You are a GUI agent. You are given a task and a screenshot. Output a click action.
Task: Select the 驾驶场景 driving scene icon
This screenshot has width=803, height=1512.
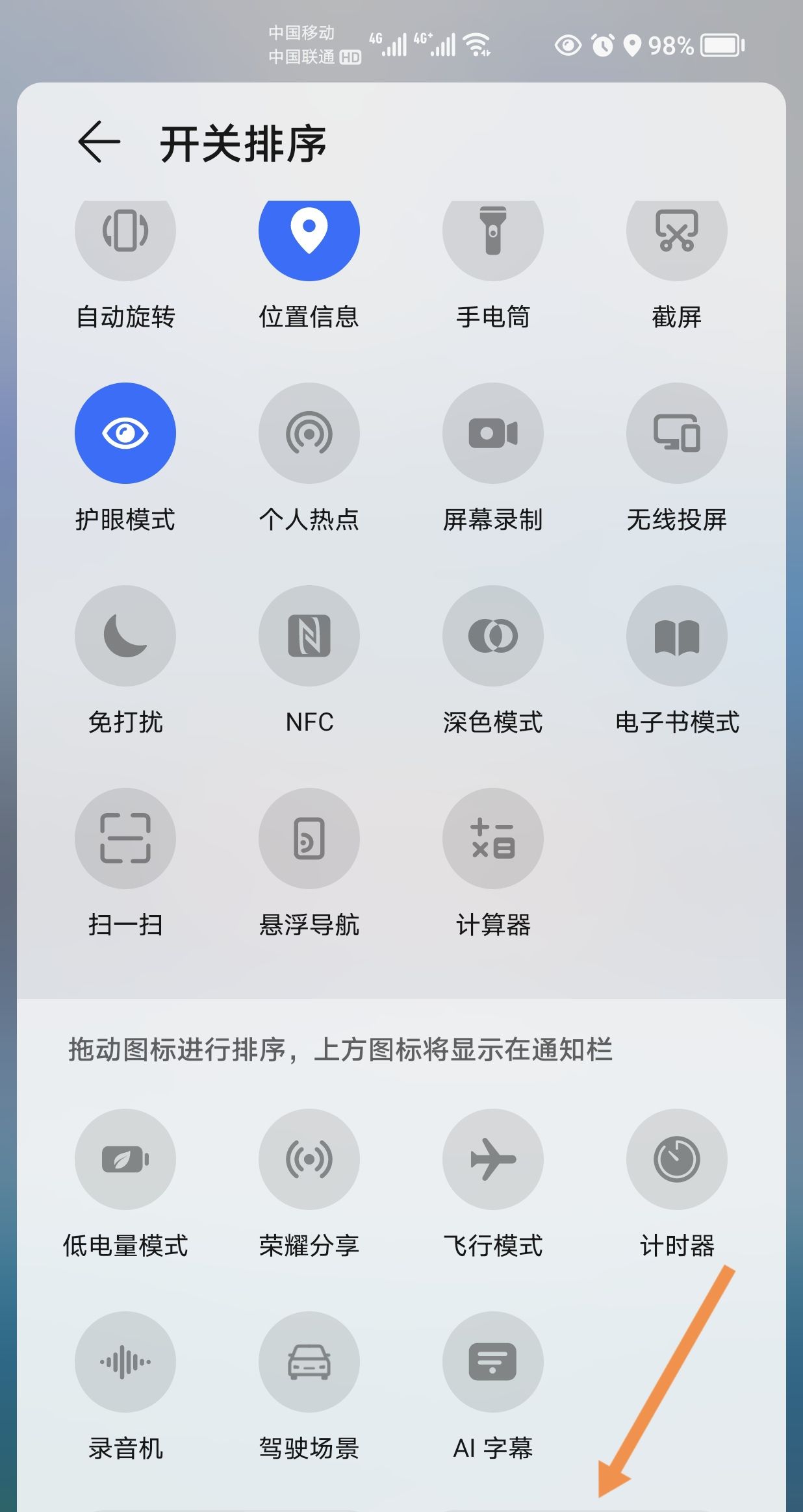tap(309, 1364)
